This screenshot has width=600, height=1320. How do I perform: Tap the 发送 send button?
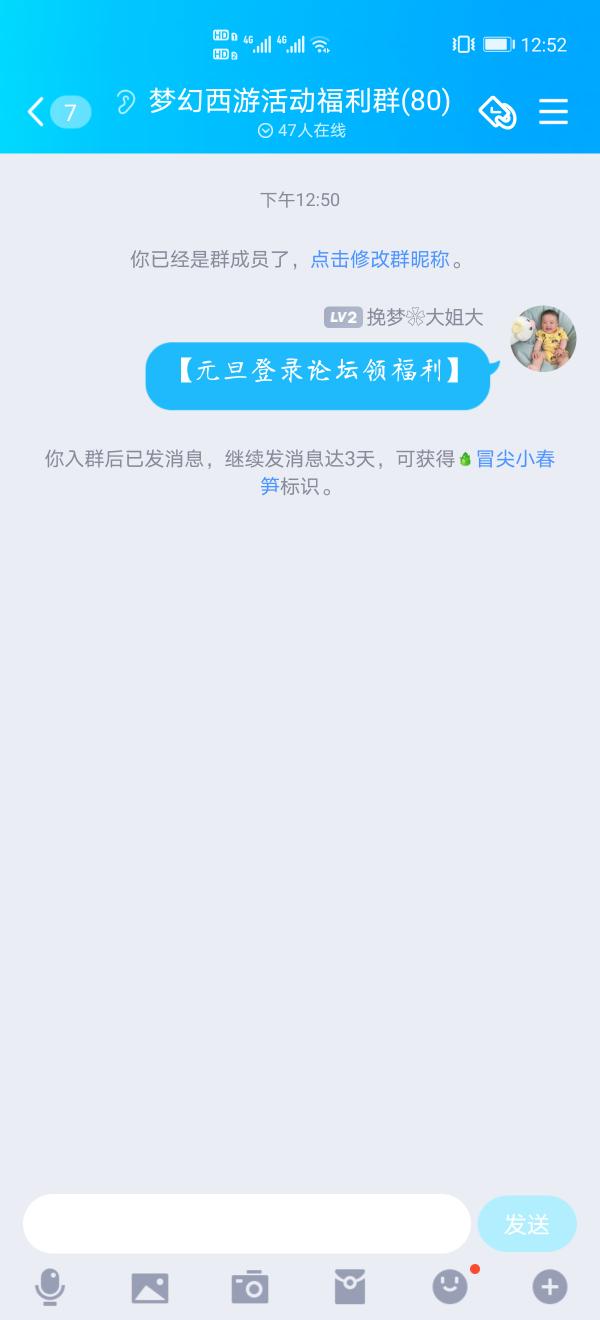pos(527,1223)
